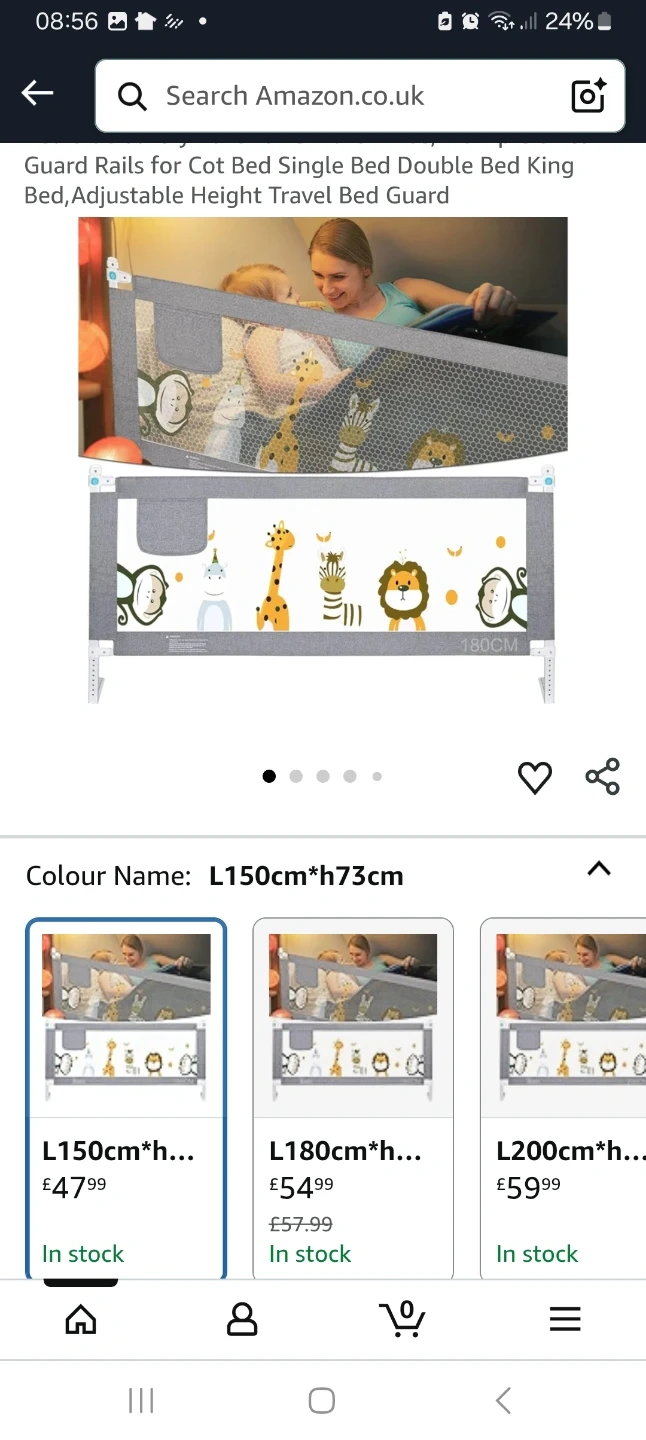Go to the Home tab
The image size is (646, 1440).
point(81,1320)
